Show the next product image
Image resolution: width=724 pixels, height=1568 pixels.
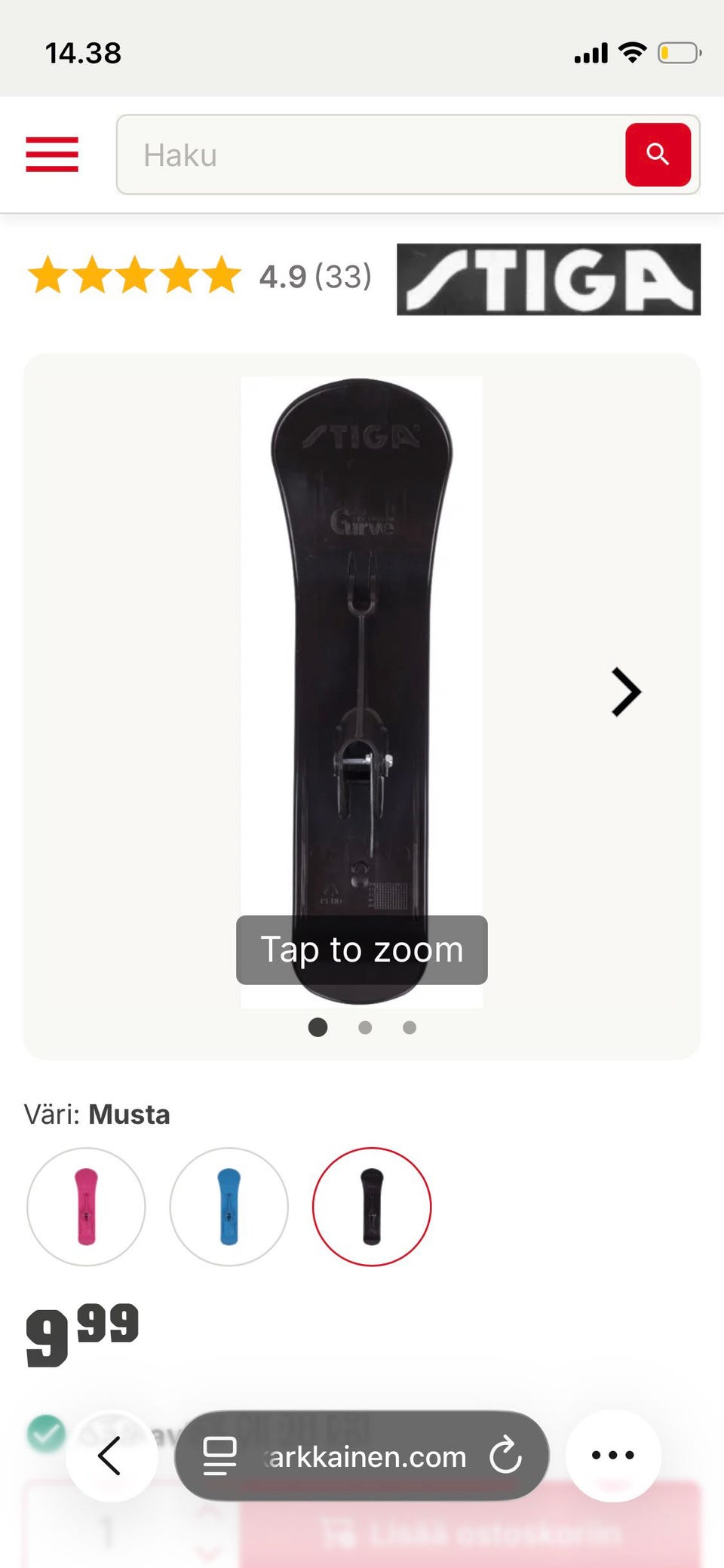pos(625,692)
